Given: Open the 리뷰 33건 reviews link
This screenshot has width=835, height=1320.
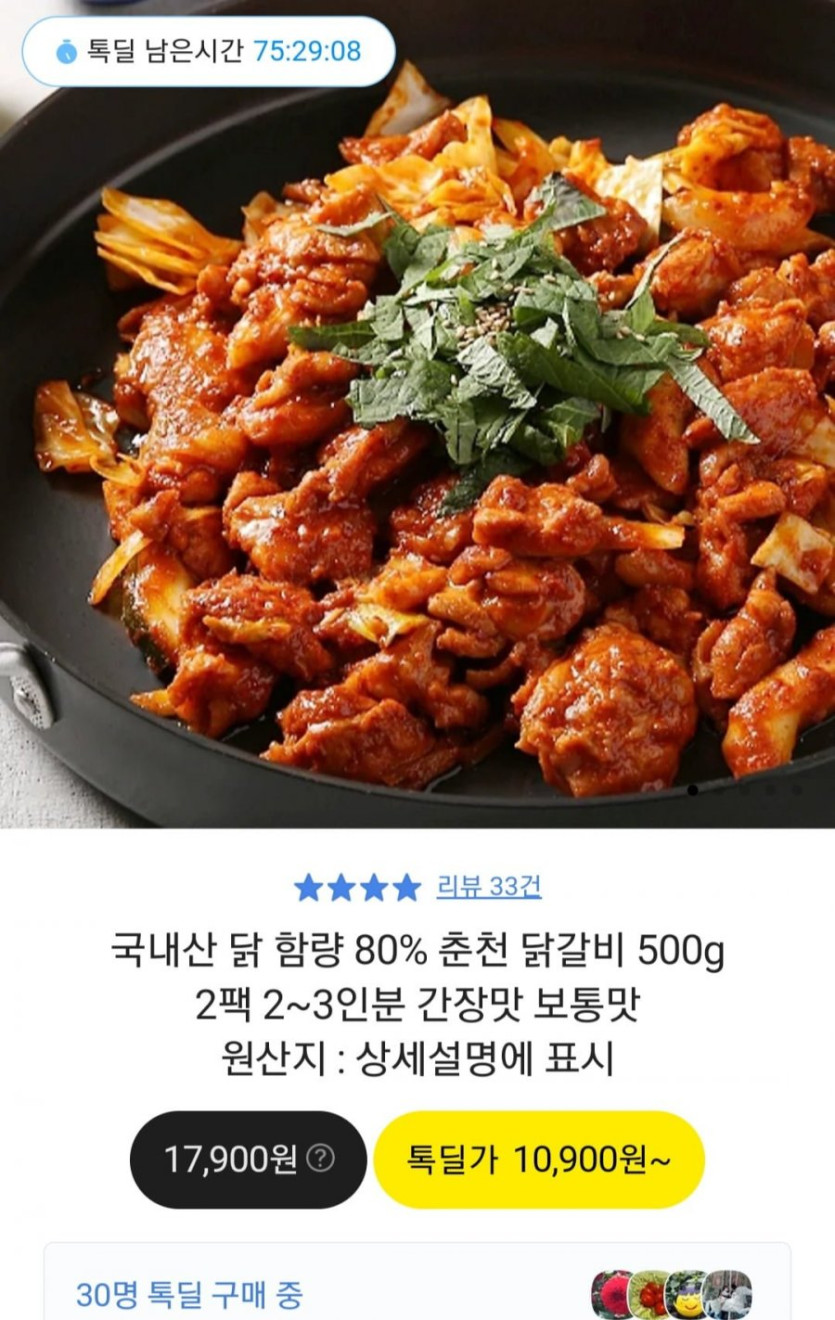Looking at the screenshot, I should click(x=488, y=886).
